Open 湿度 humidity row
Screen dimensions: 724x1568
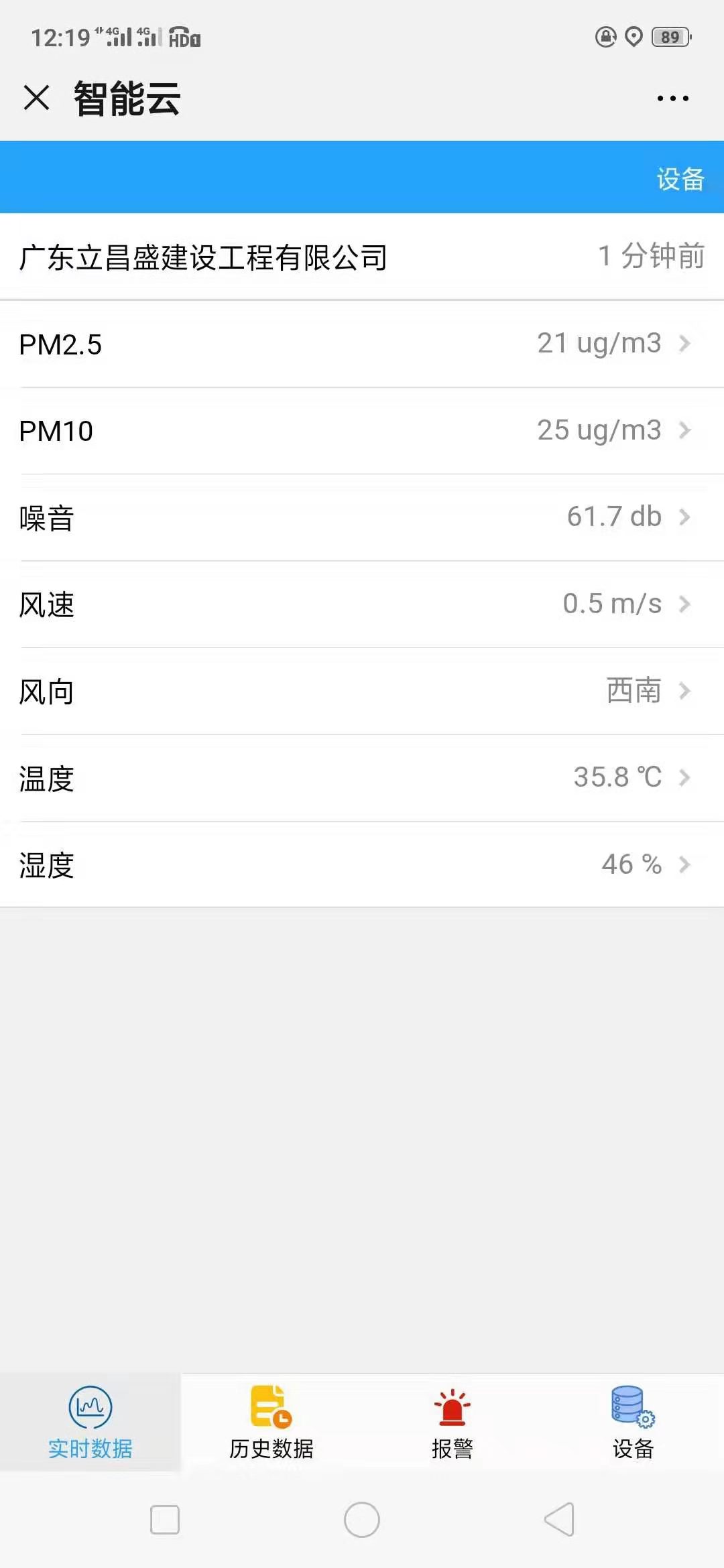[x=362, y=865]
